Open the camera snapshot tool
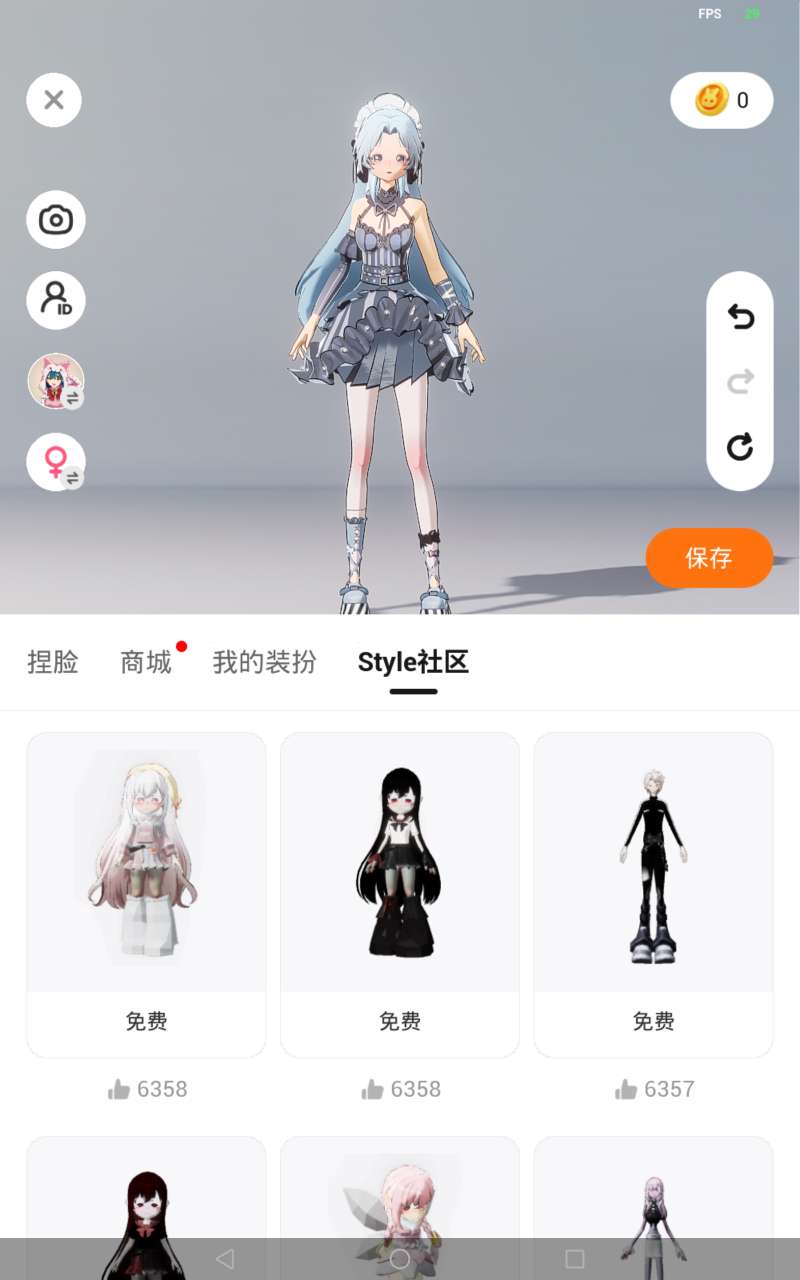This screenshot has width=800, height=1280. (x=56, y=220)
